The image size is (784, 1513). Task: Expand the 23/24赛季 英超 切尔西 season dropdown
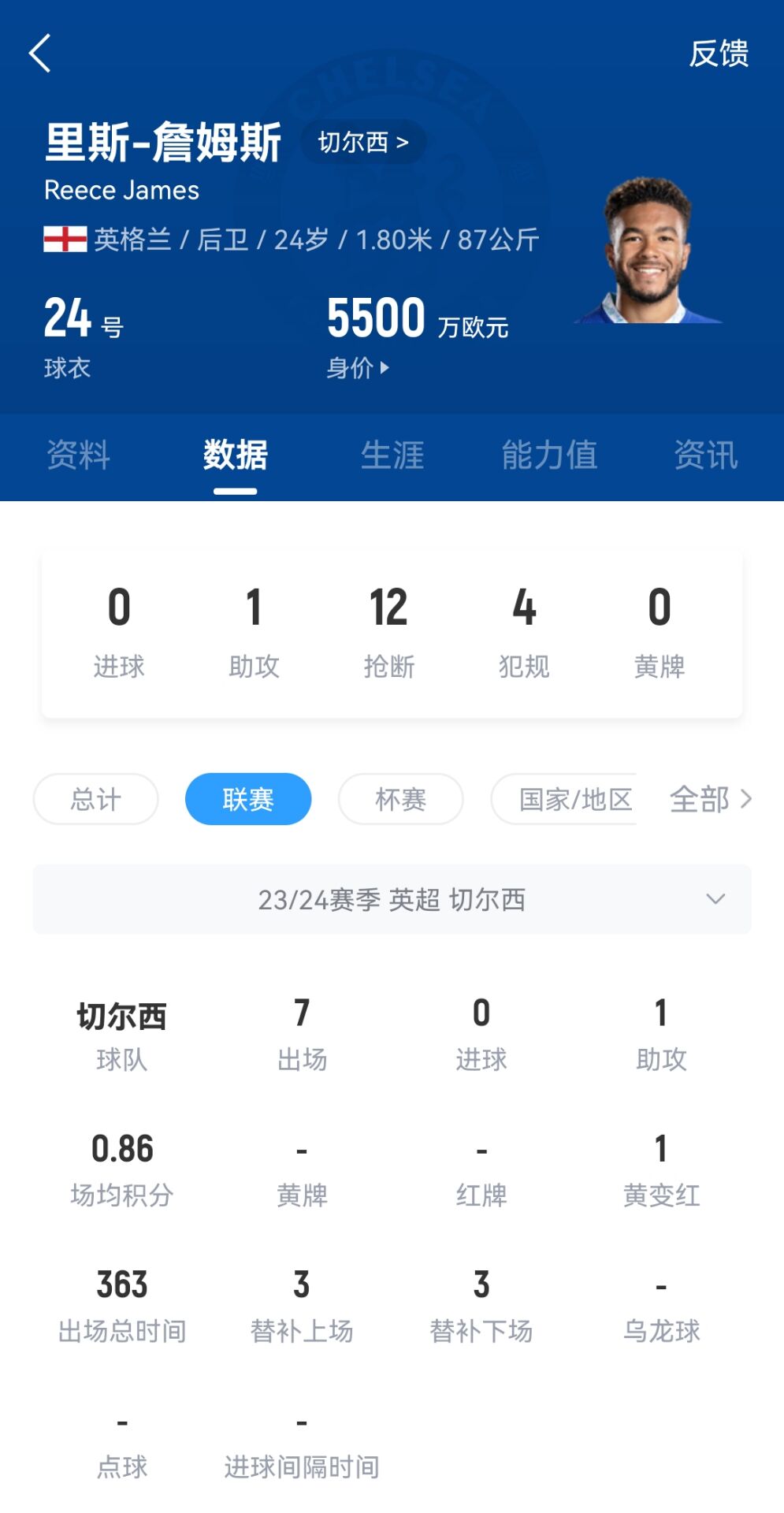click(392, 899)
